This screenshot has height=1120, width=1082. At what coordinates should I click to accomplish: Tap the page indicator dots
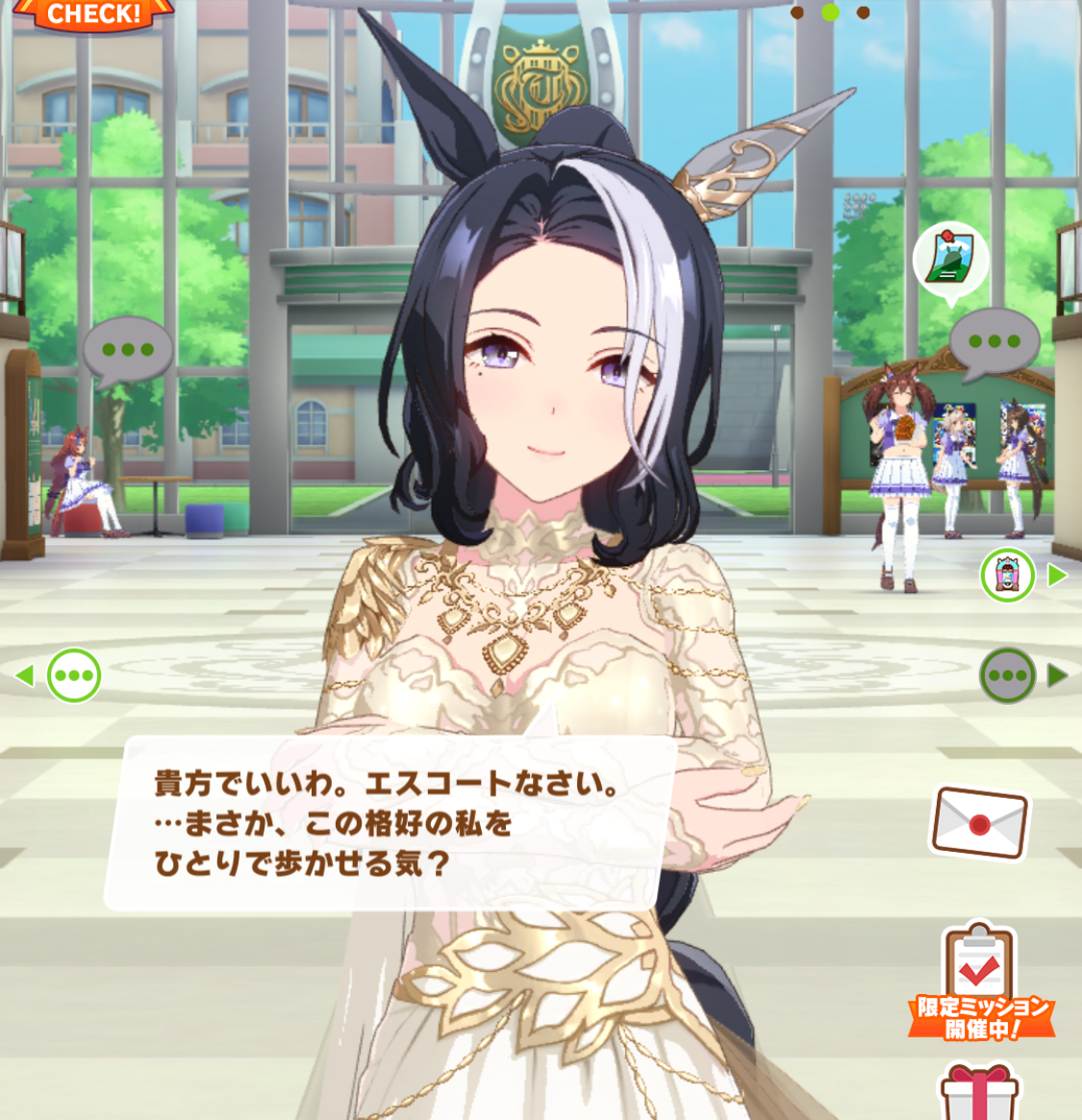click(830, 12)
